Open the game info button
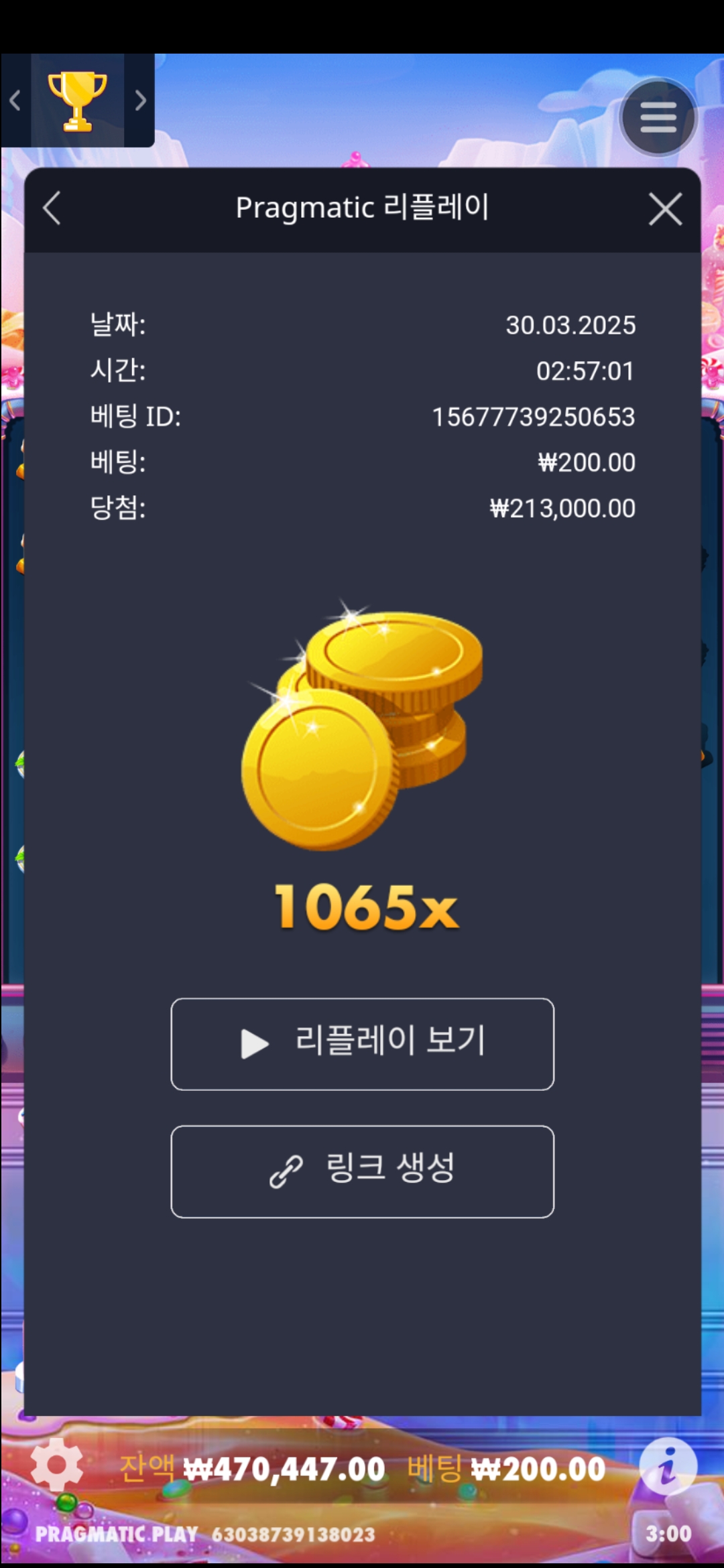The height and width of the screenshot is (1568, 724). pyautogui.click(x=667, y=1466)
